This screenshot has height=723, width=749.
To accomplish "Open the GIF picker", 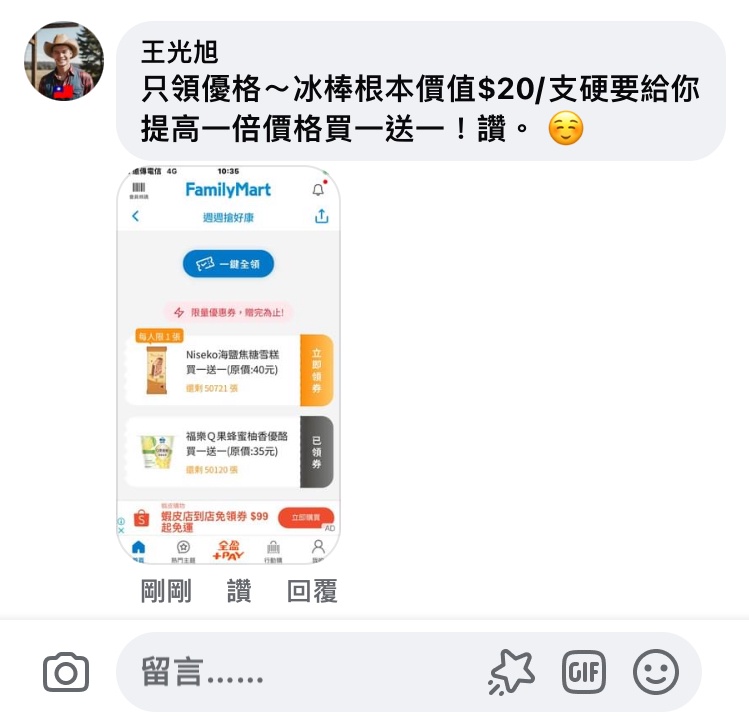I will click(x=584, y=672).
